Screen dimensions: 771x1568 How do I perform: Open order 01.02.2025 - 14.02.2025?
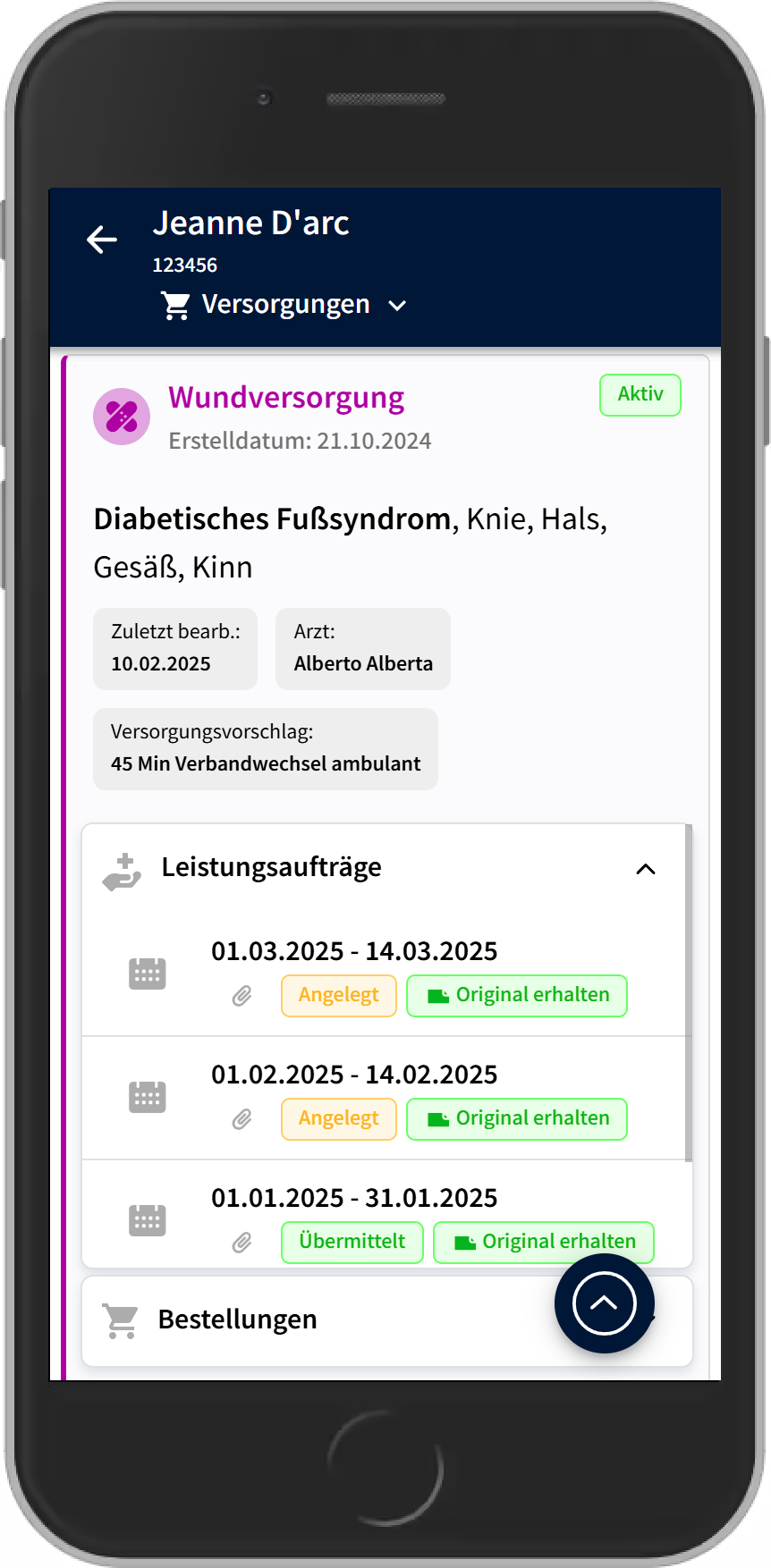point(354,1075)
